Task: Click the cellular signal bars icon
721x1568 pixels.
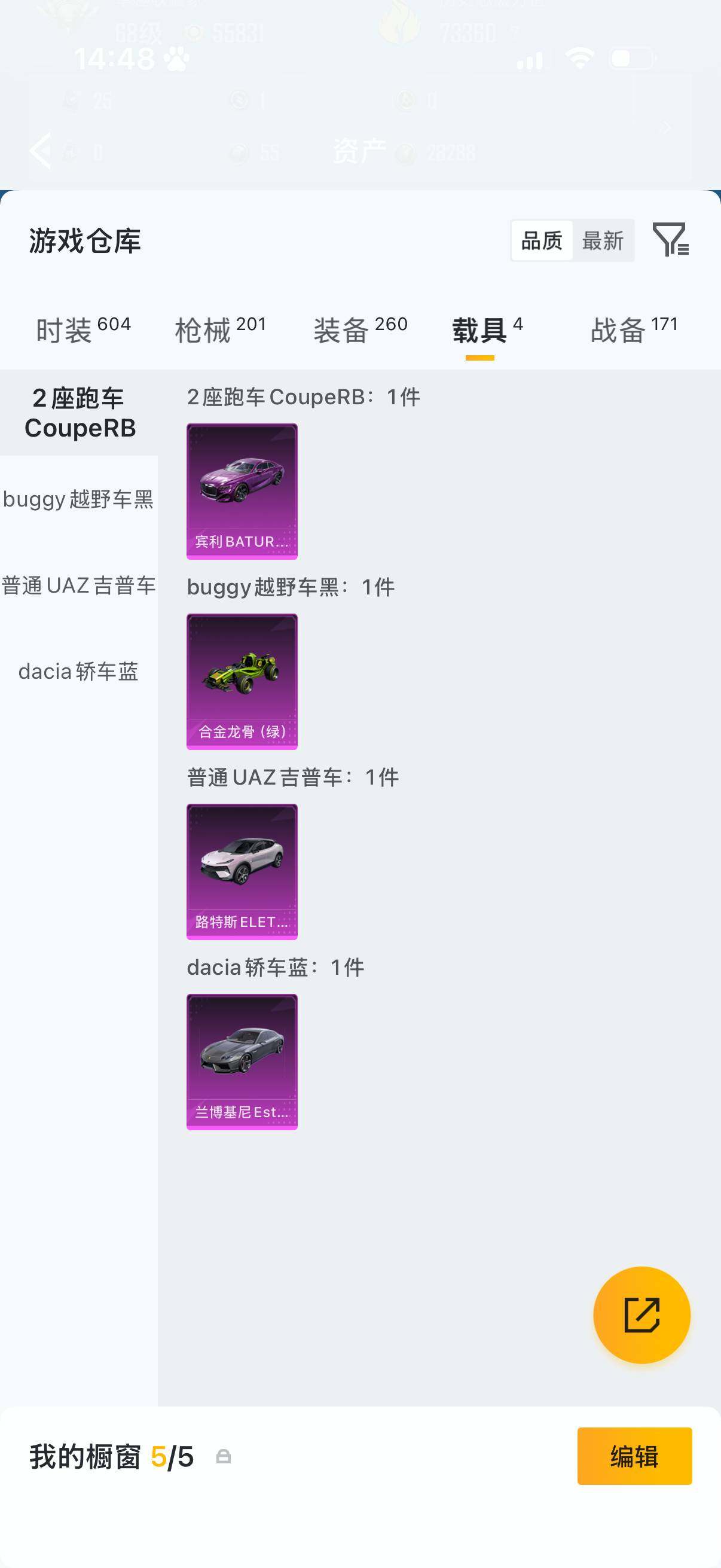Action: click(530, 59)
